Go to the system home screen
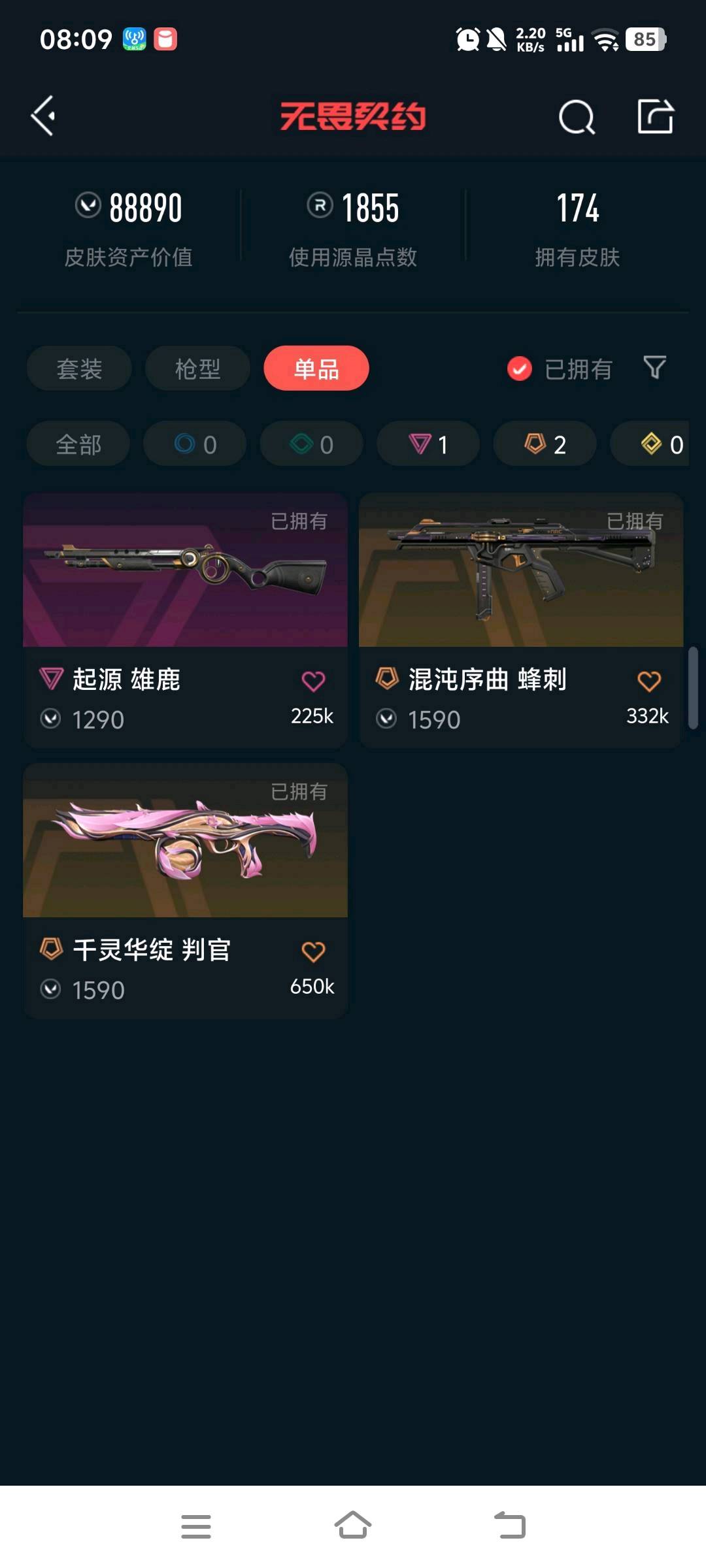Screen dimensions: 706x1568 click(353, 1526)
